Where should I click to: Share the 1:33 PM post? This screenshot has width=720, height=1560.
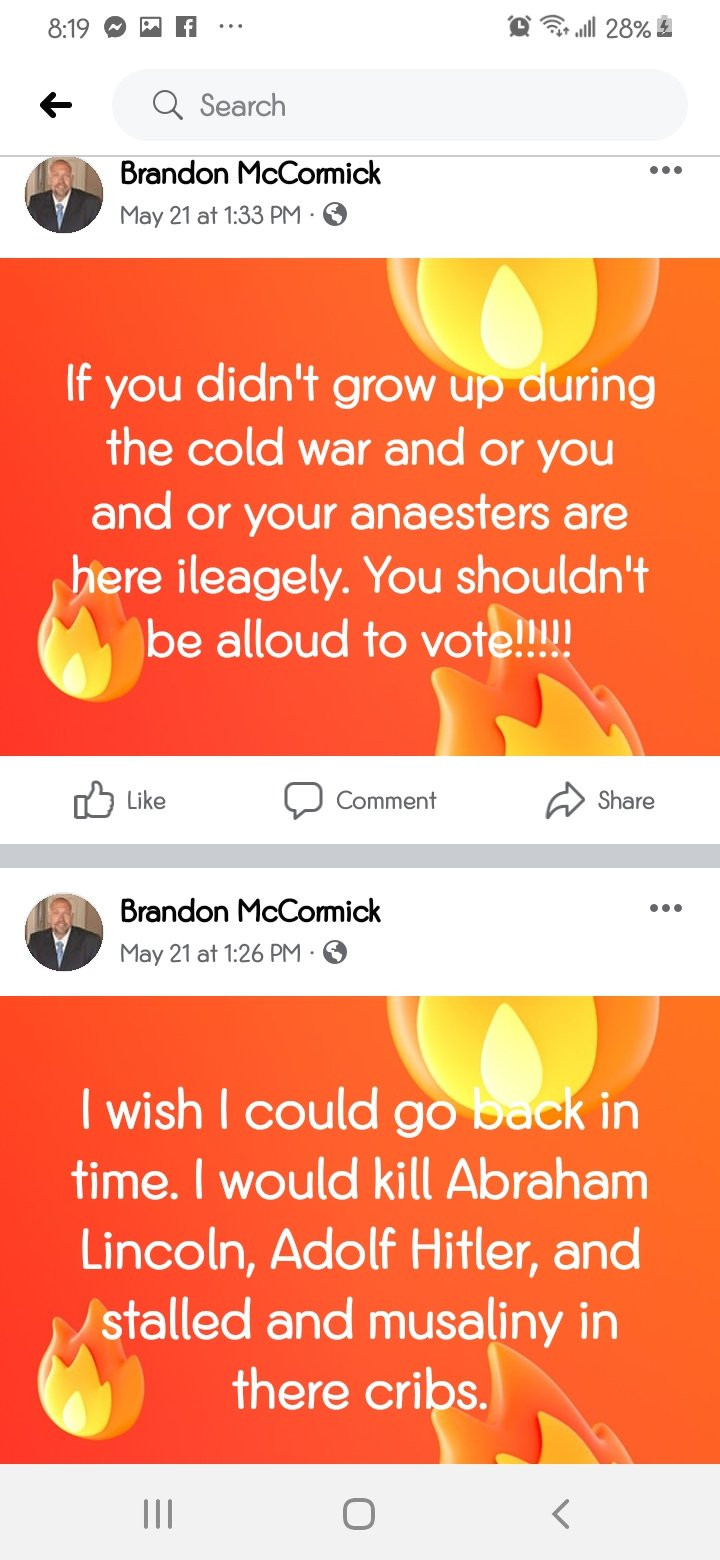(x=600, y=800)
